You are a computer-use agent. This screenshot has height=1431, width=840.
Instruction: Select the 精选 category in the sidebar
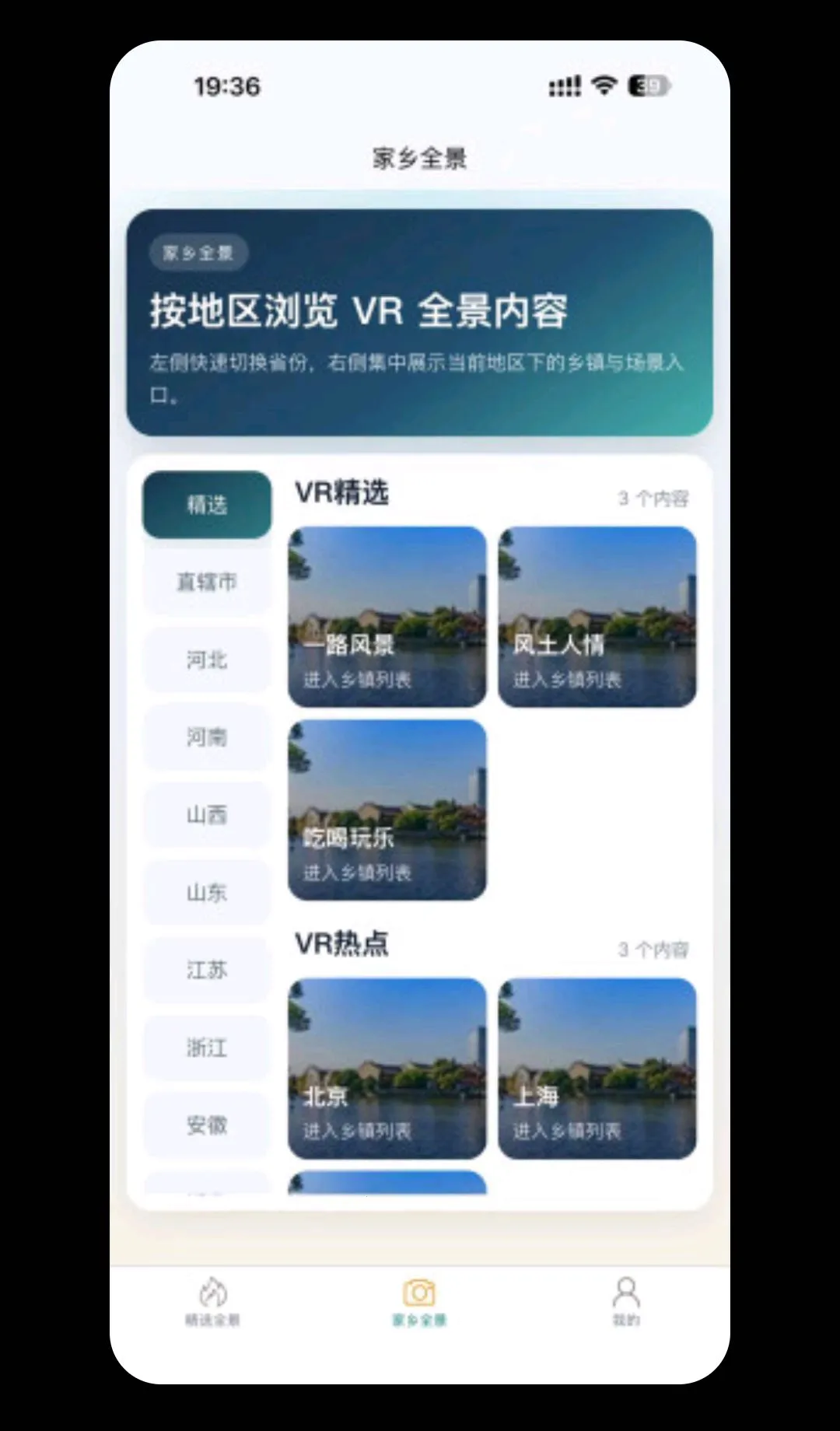pos(207,505)
